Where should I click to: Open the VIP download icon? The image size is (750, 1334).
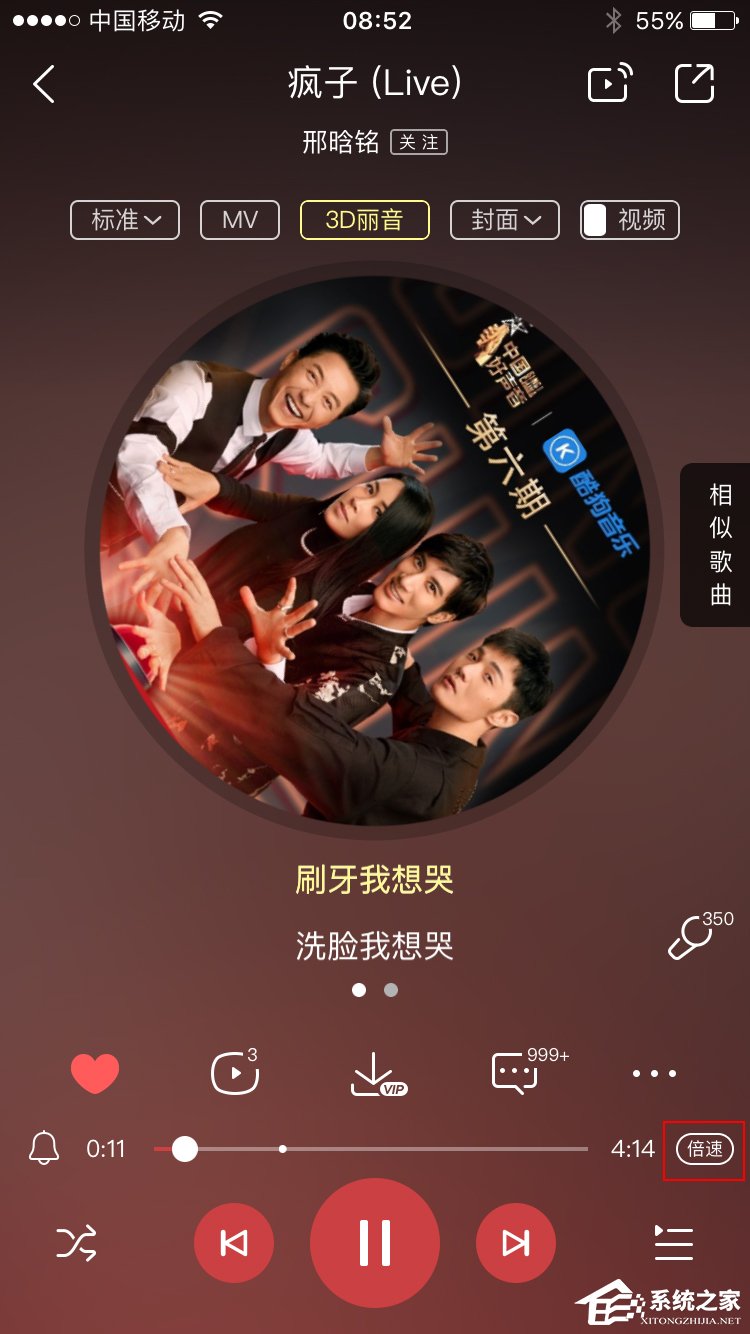pos(373,1072)
